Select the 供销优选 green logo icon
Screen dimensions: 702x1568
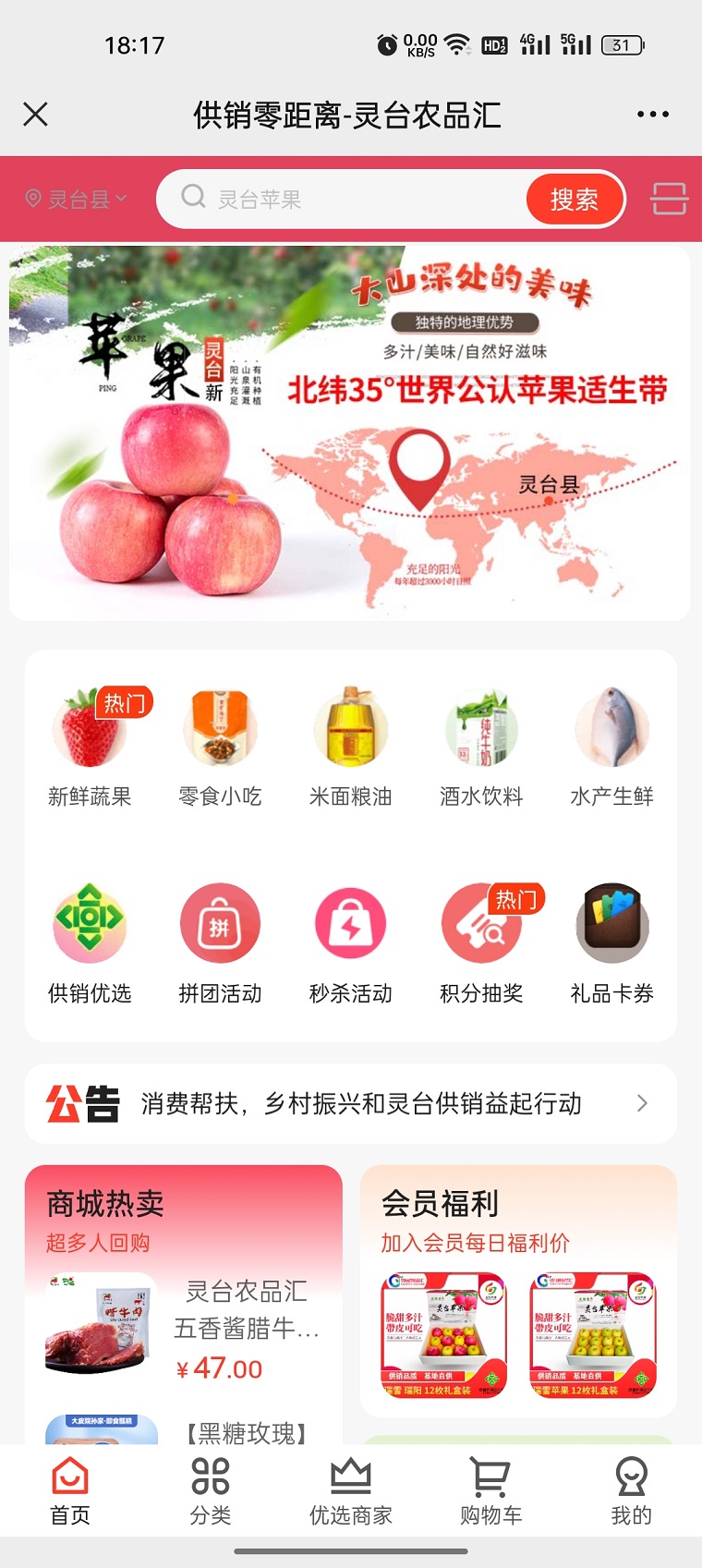(90, 923)
